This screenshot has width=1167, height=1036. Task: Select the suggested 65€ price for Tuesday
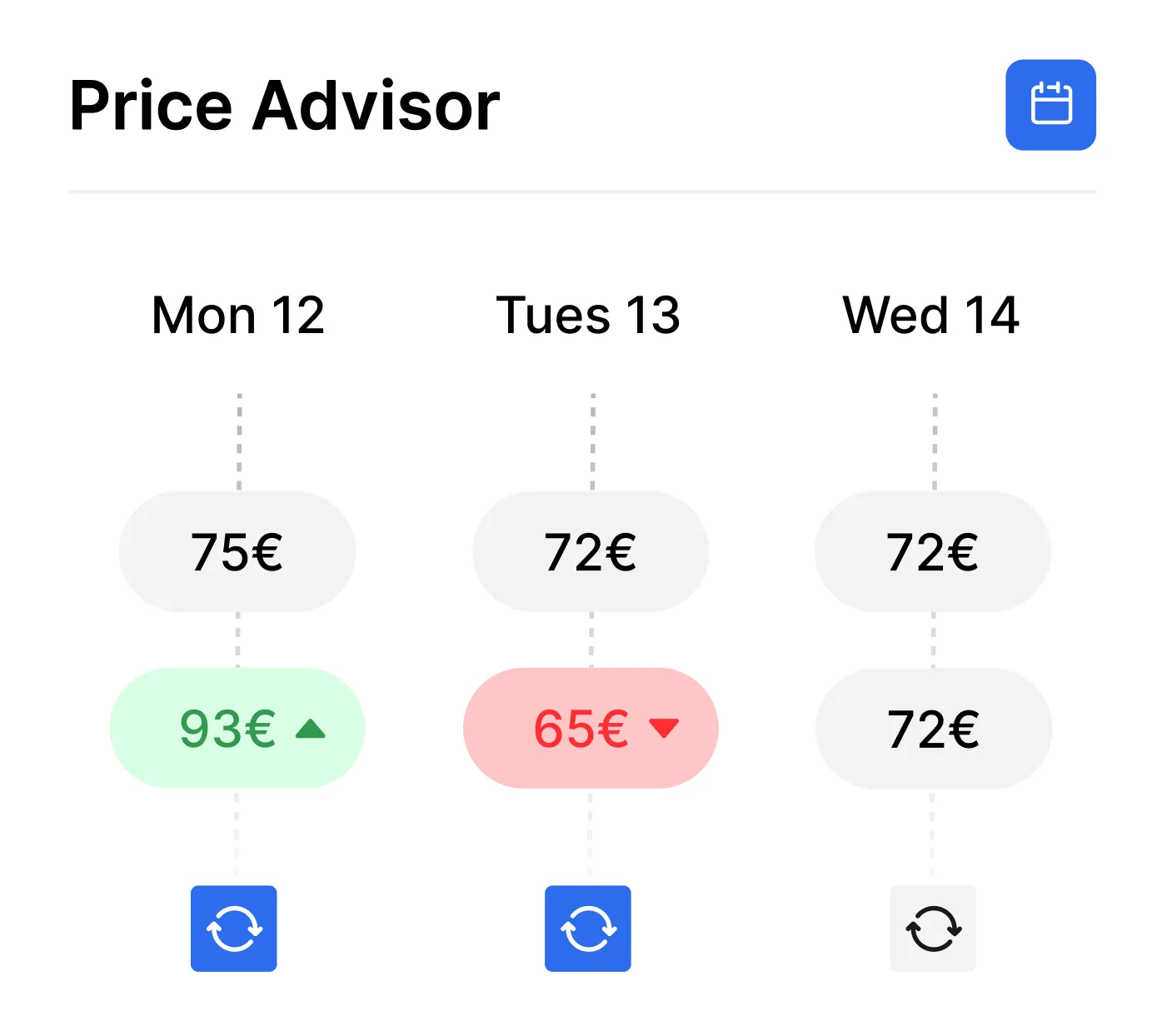591,728
